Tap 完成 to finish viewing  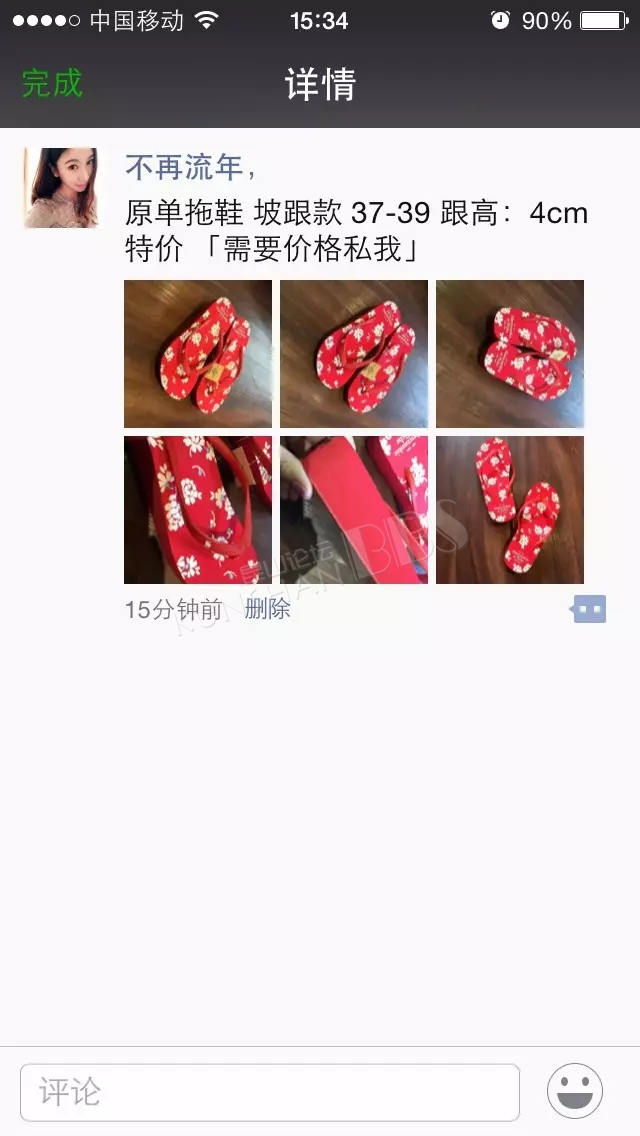(x=52, y=84)
